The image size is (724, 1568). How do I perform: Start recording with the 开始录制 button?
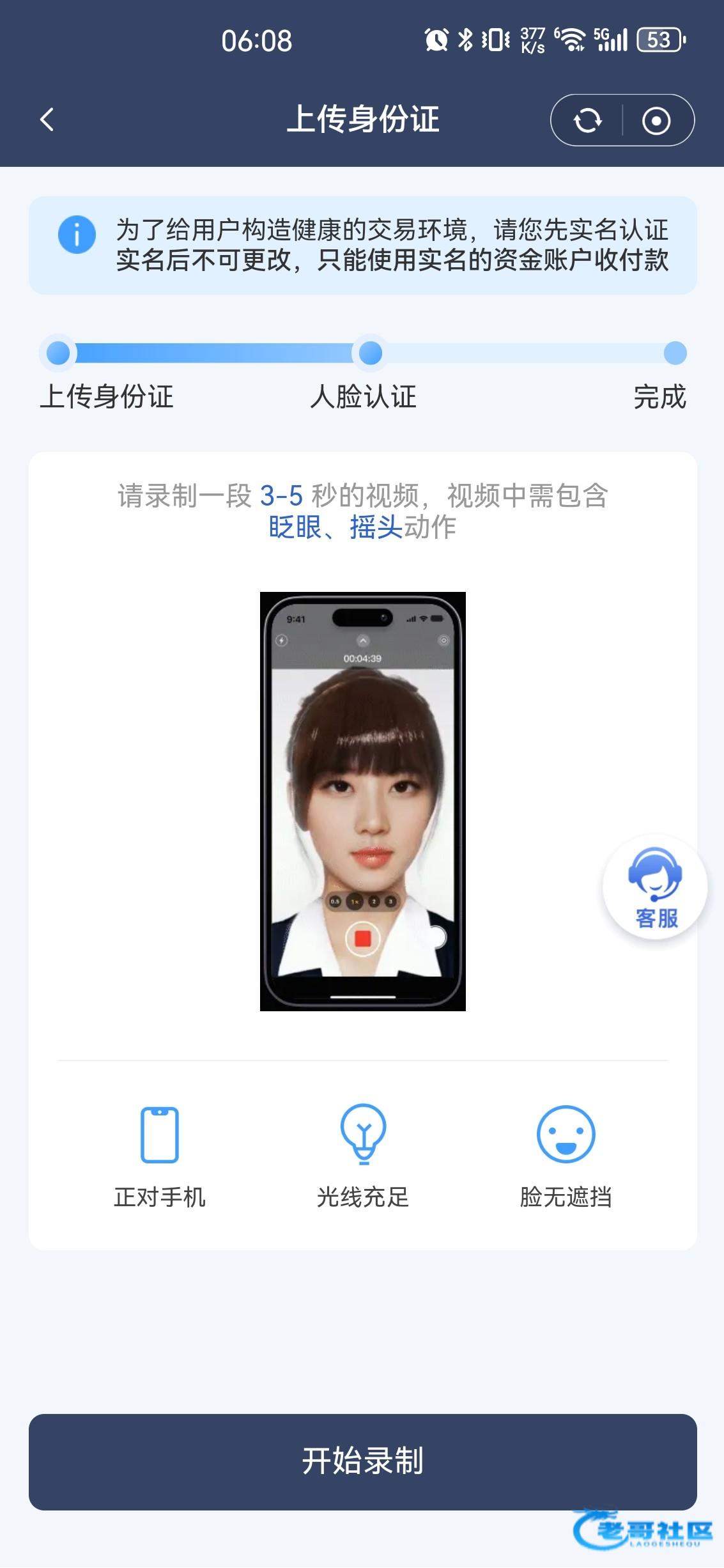362,1461
